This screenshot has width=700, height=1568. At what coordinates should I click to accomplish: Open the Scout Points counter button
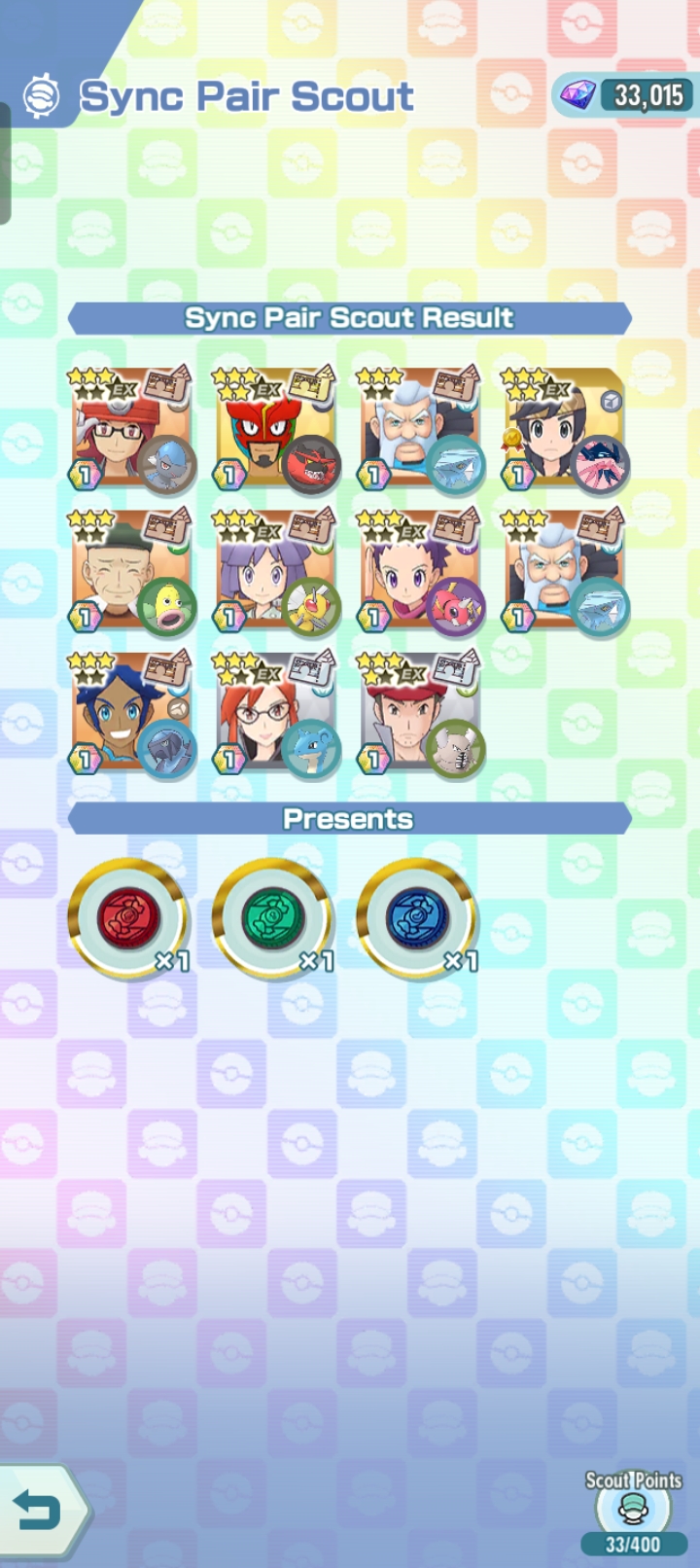(633, 1513)
